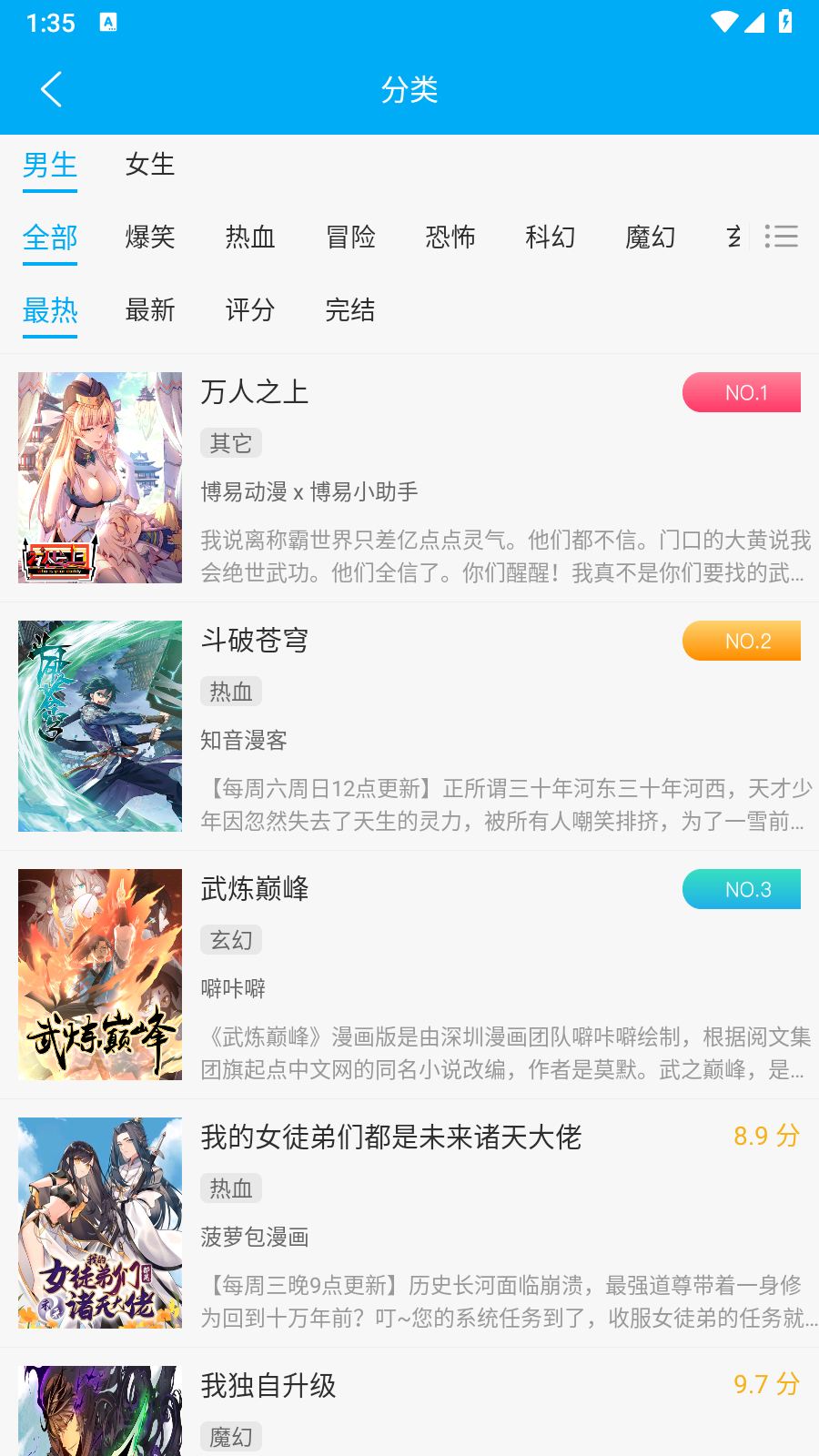Show all genres with 全部
Screen dimensions: 819x1456
[50, 238]
